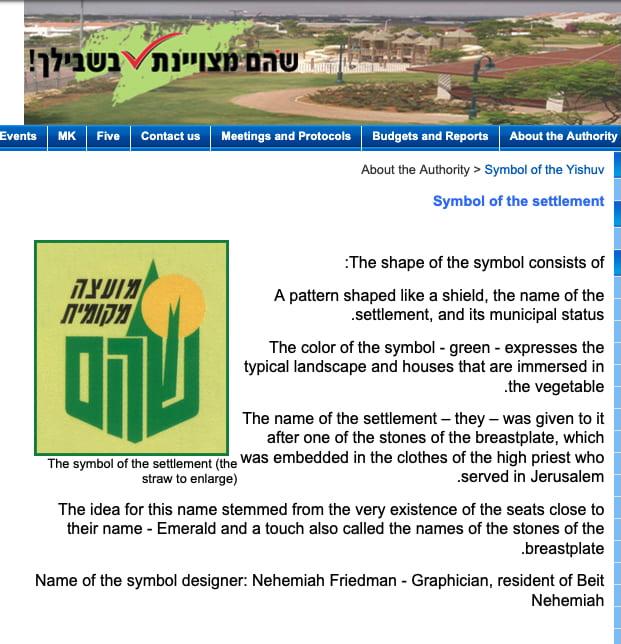This screenshot has width=621, height=644.
Task: Open the Five navigation item
Action: [x=108, y=136]
